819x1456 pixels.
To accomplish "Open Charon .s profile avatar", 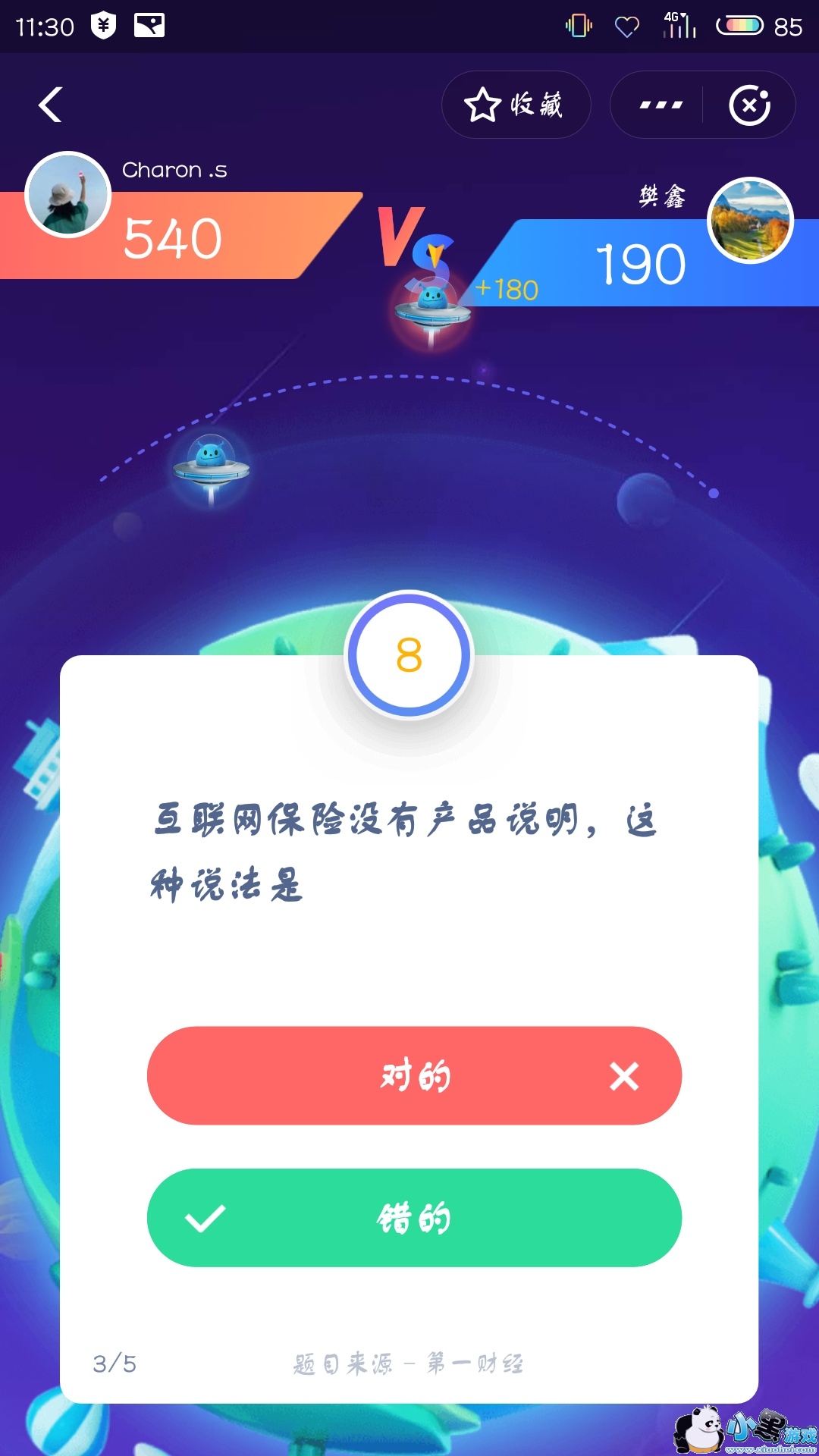I will [68, 195].
